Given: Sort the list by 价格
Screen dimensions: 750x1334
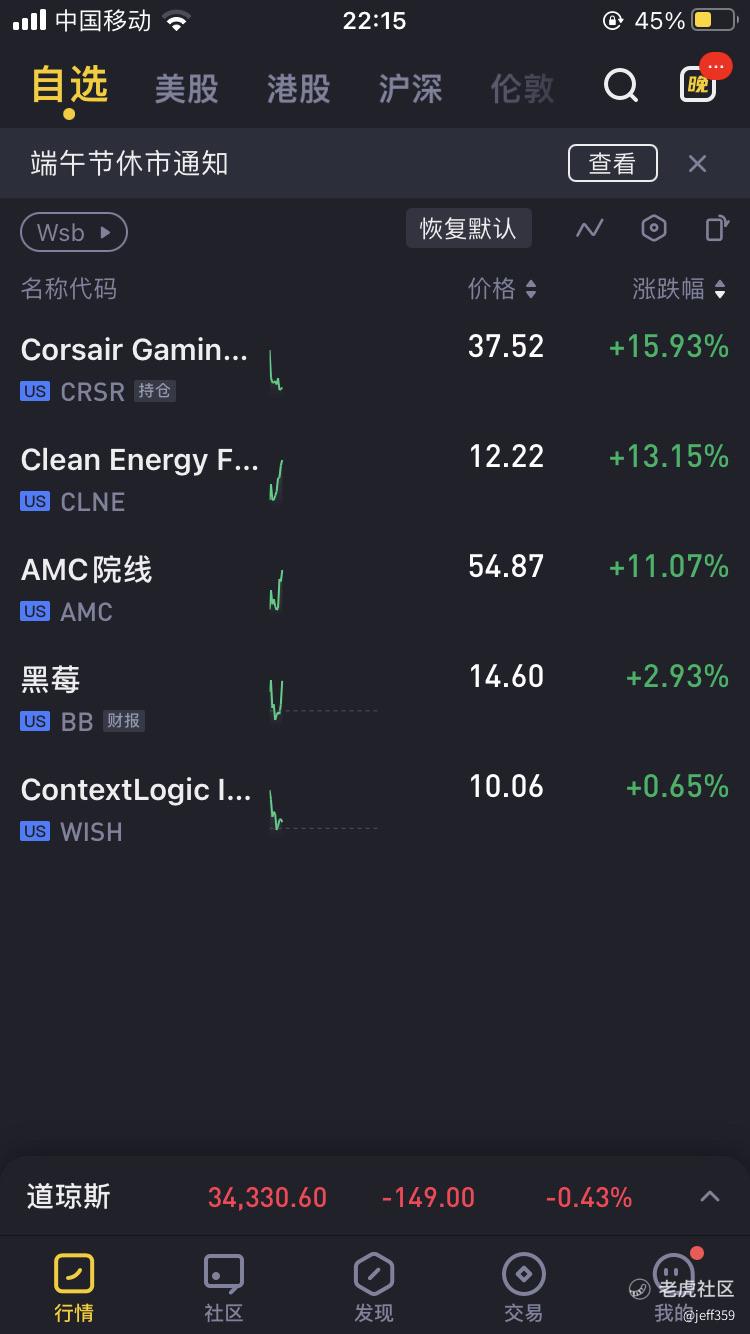Looking at the screenshot, I should pos(502,289).
